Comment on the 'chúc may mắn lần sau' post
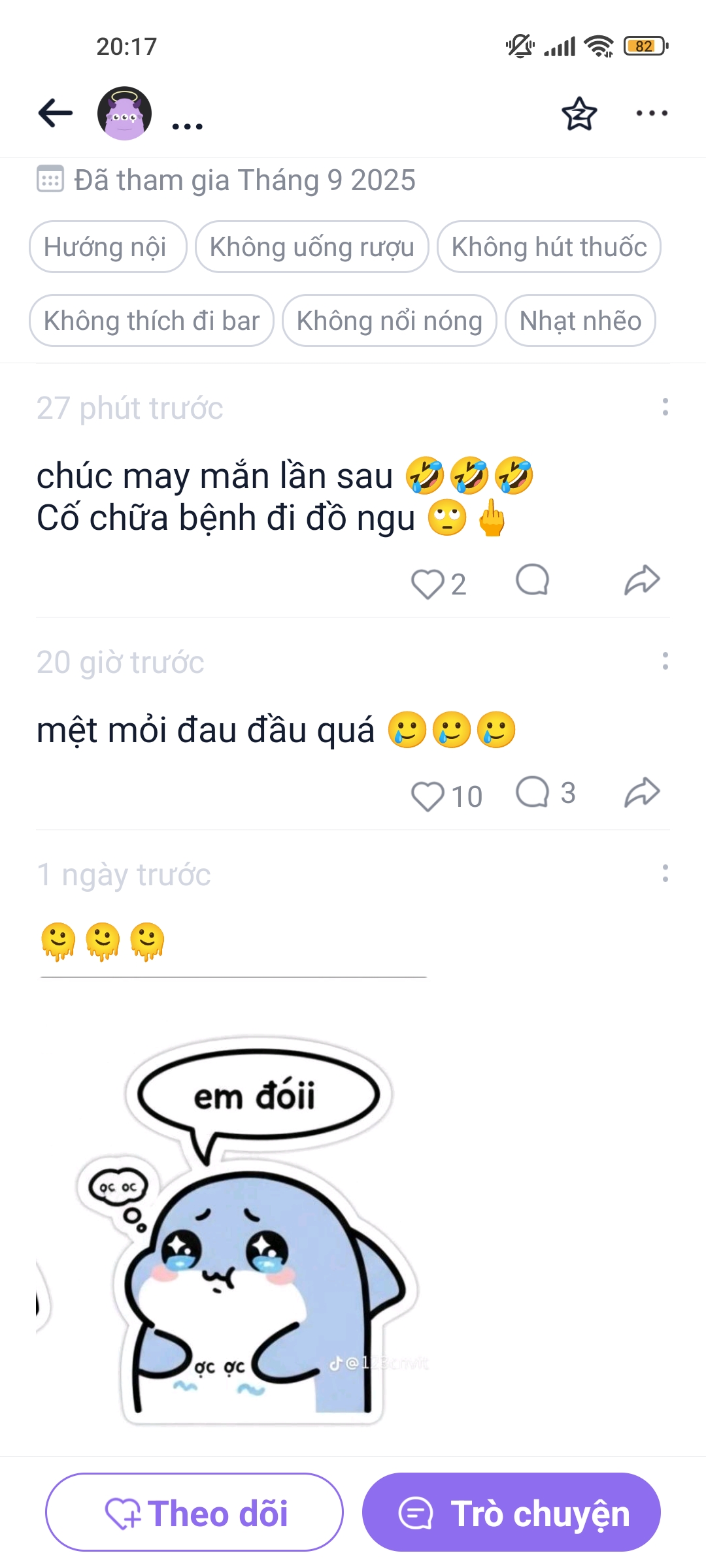Image resolution: width=706 pixels, height=1568 pixels. point(533,580)
